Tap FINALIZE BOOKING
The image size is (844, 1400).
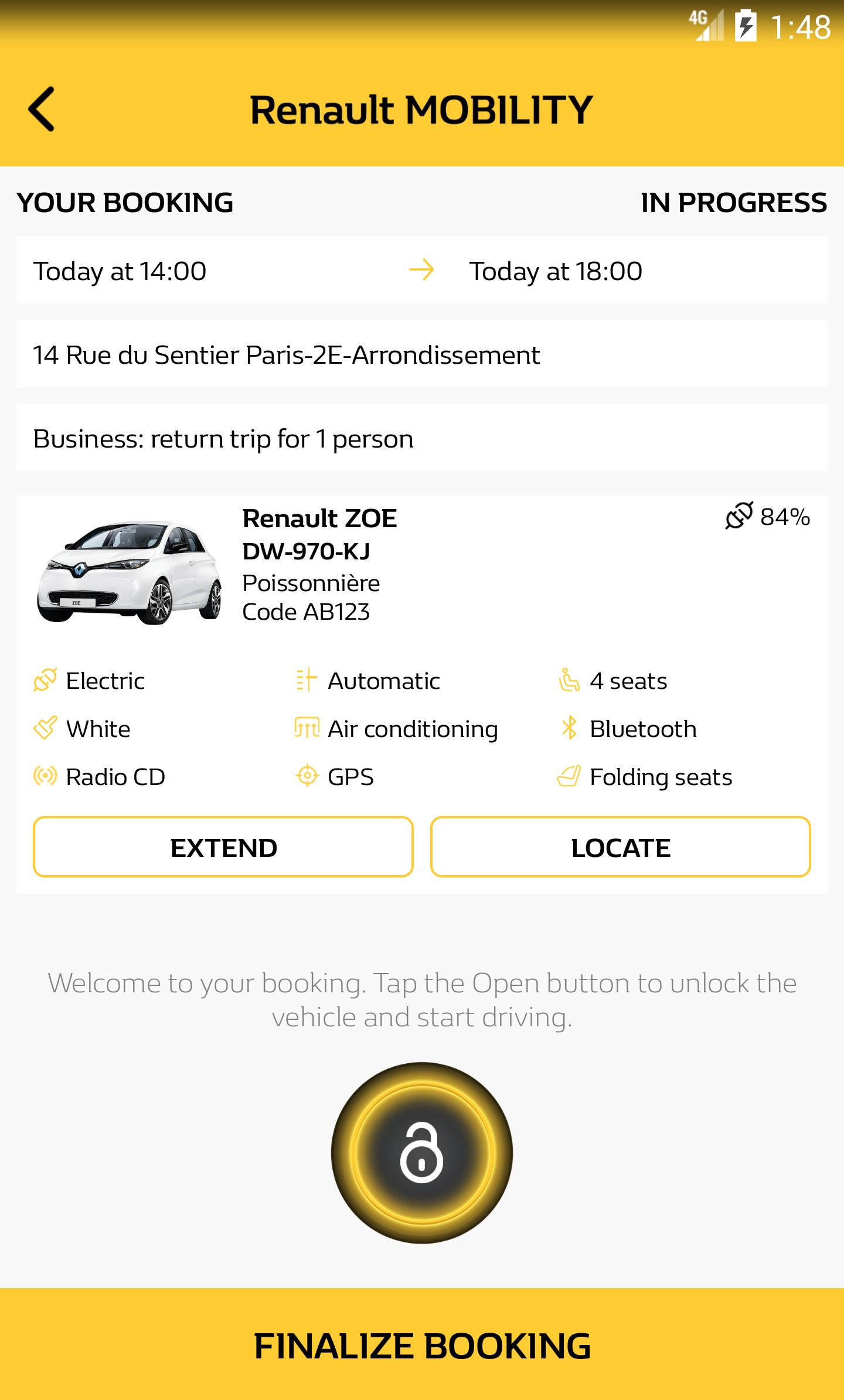coord(422,1346)
